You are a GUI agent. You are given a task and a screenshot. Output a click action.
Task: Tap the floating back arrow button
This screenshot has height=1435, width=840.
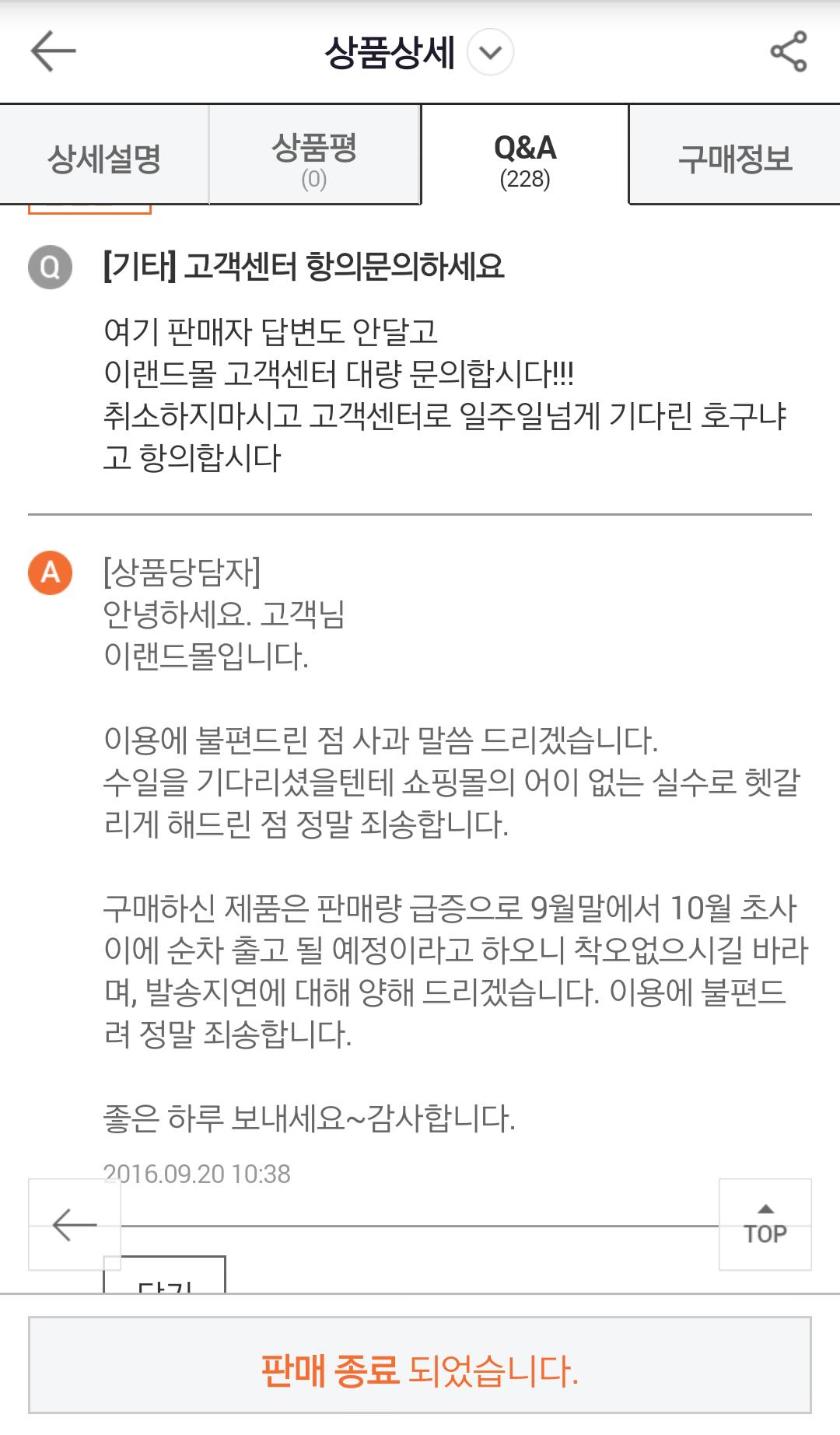click(x=75, y=1224)
